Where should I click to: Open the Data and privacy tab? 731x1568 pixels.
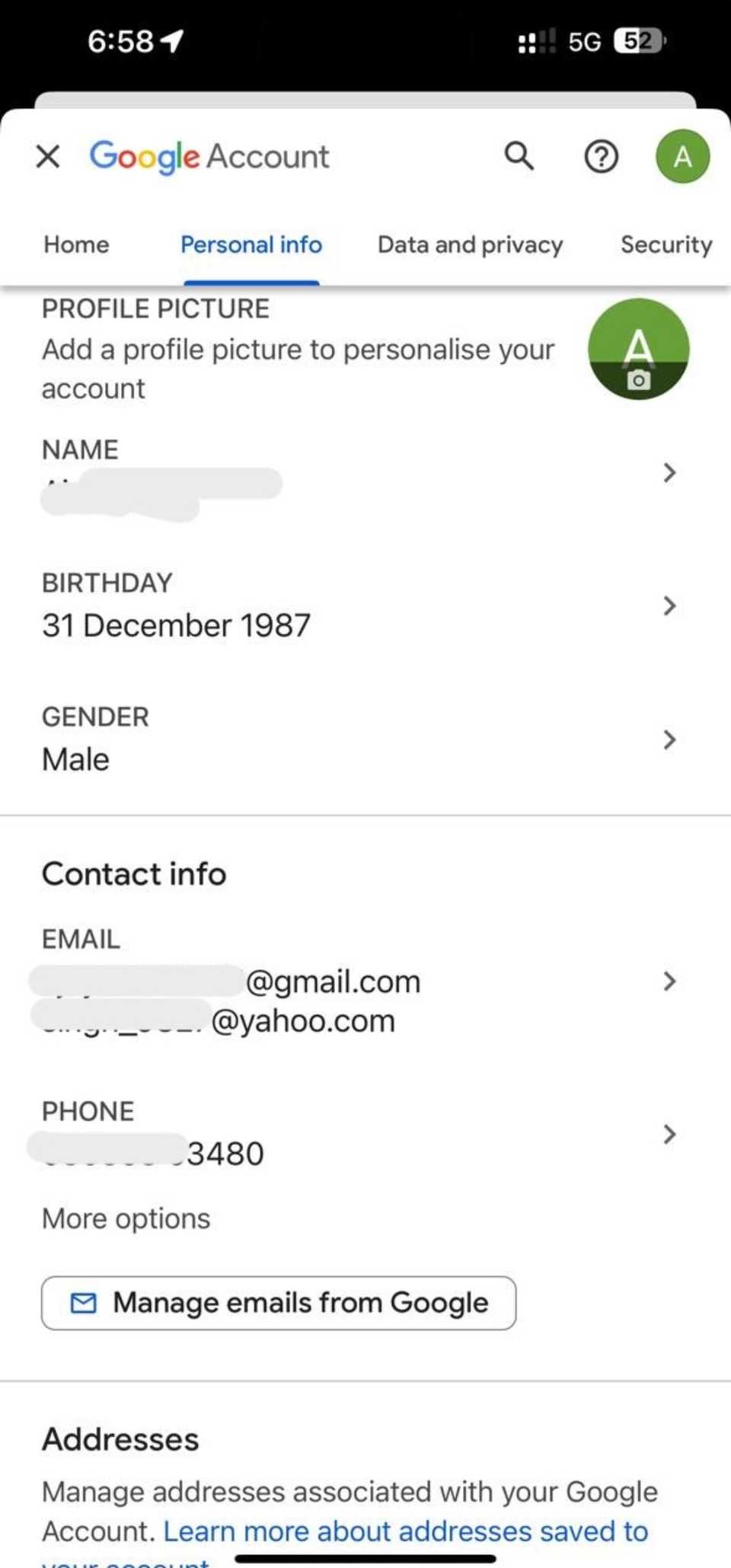(469, 244)
